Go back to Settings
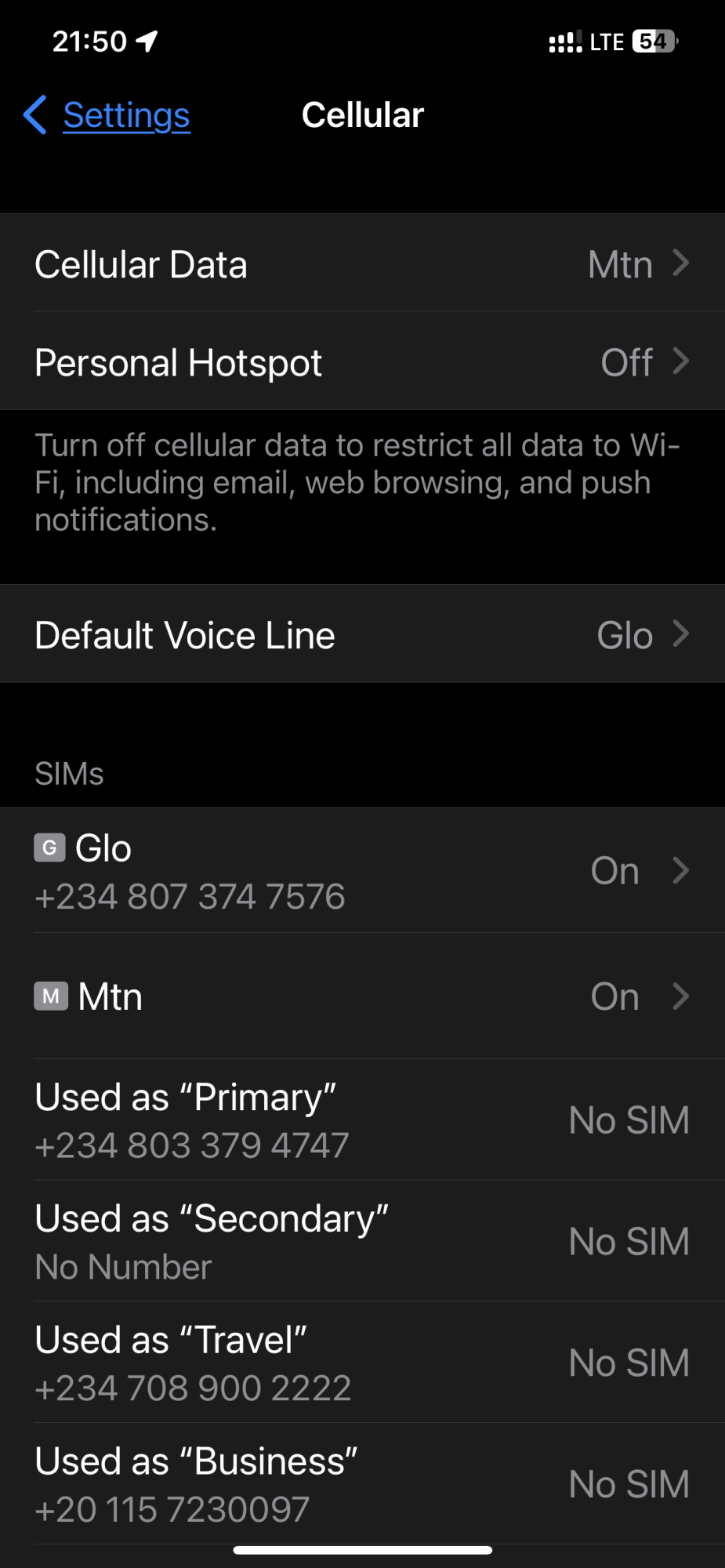The image size is (725, 1568). click(108, 115)
